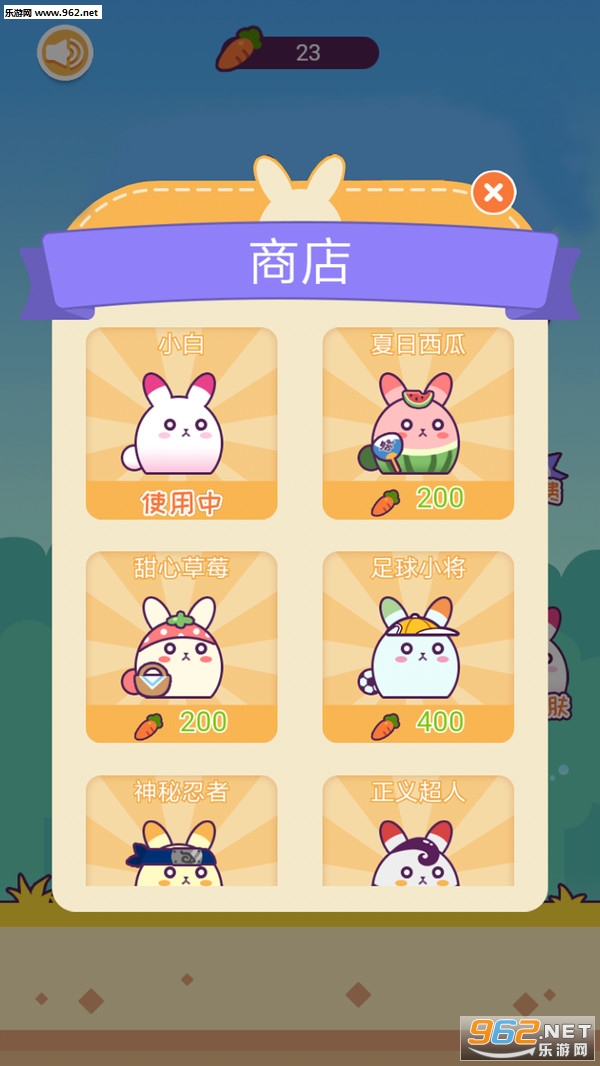This screenshot has width=600, height=1066.
Task: Buy the 足球小将 rabbit for 400
Action: (x=418, y=723)
